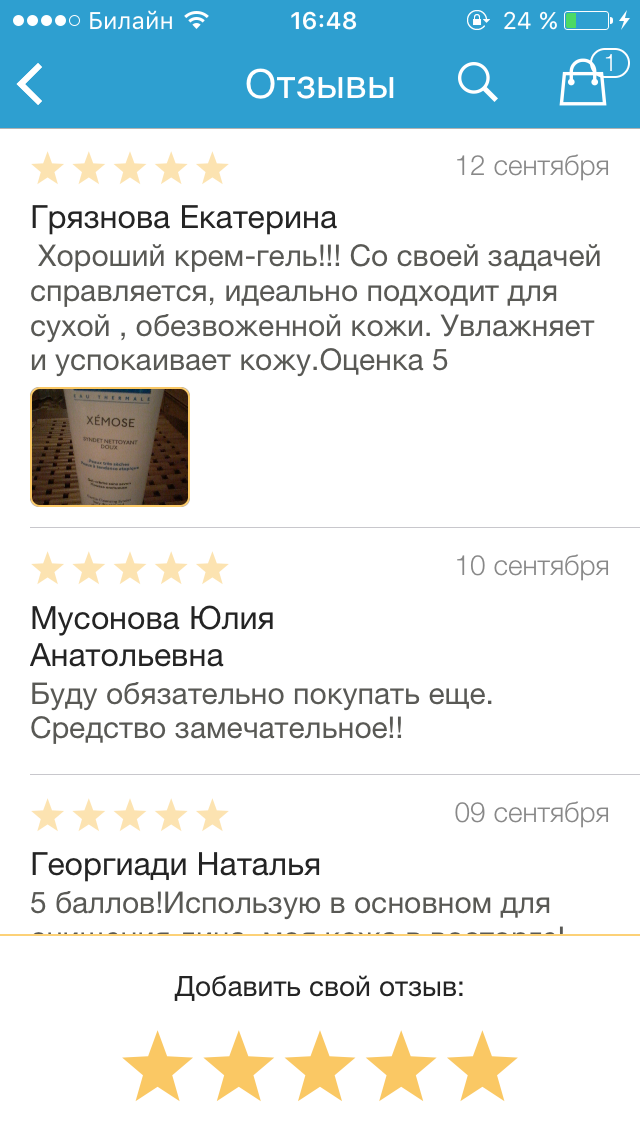
Task: Open the shopping bag cart
Action: (x=583, y=82)
